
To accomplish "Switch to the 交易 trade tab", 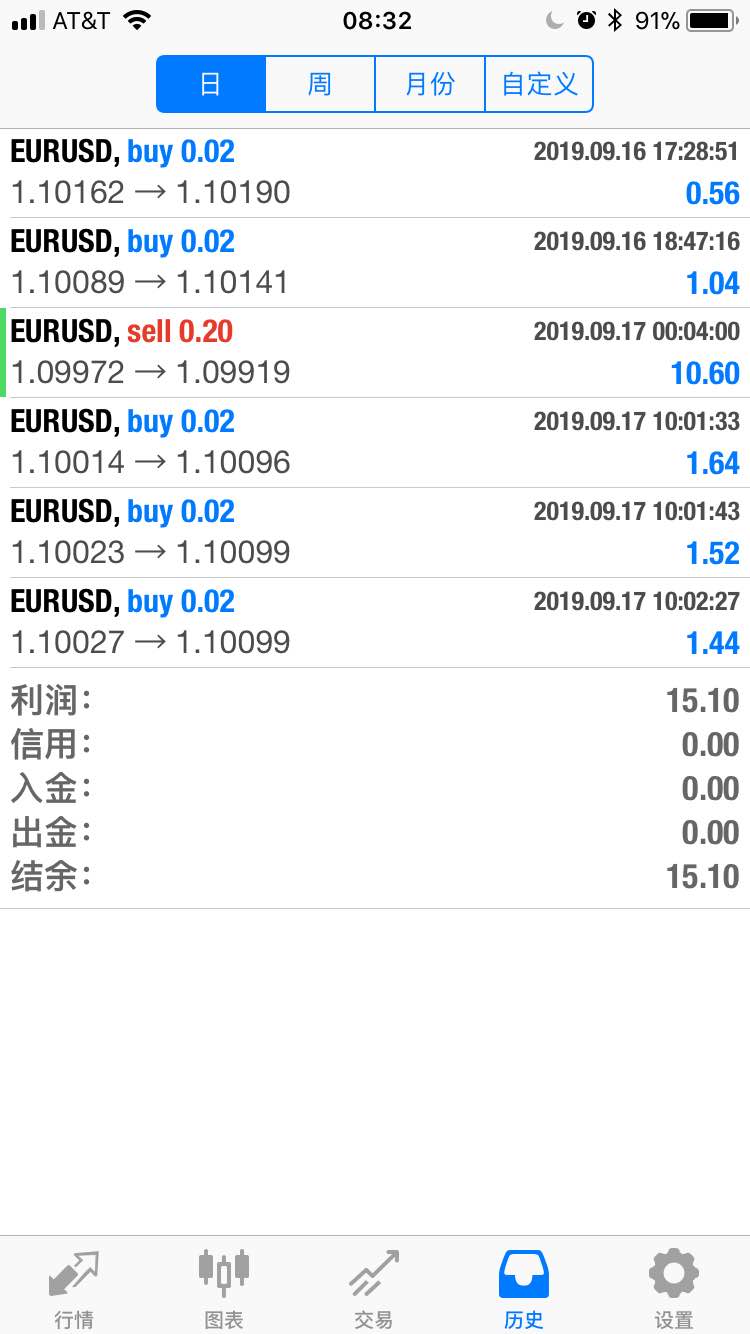I will point(374,1286).
